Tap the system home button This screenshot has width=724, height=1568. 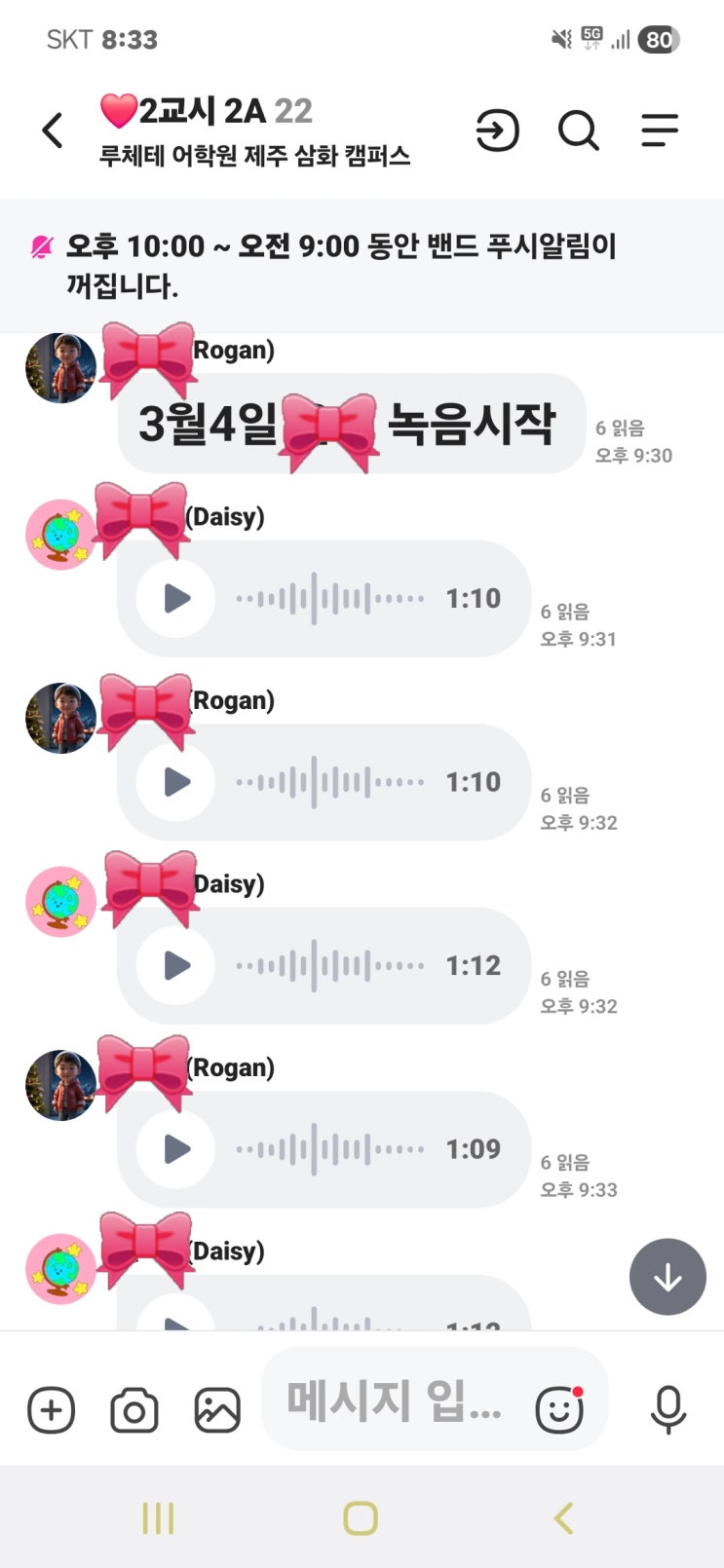tap(361, 1517)
